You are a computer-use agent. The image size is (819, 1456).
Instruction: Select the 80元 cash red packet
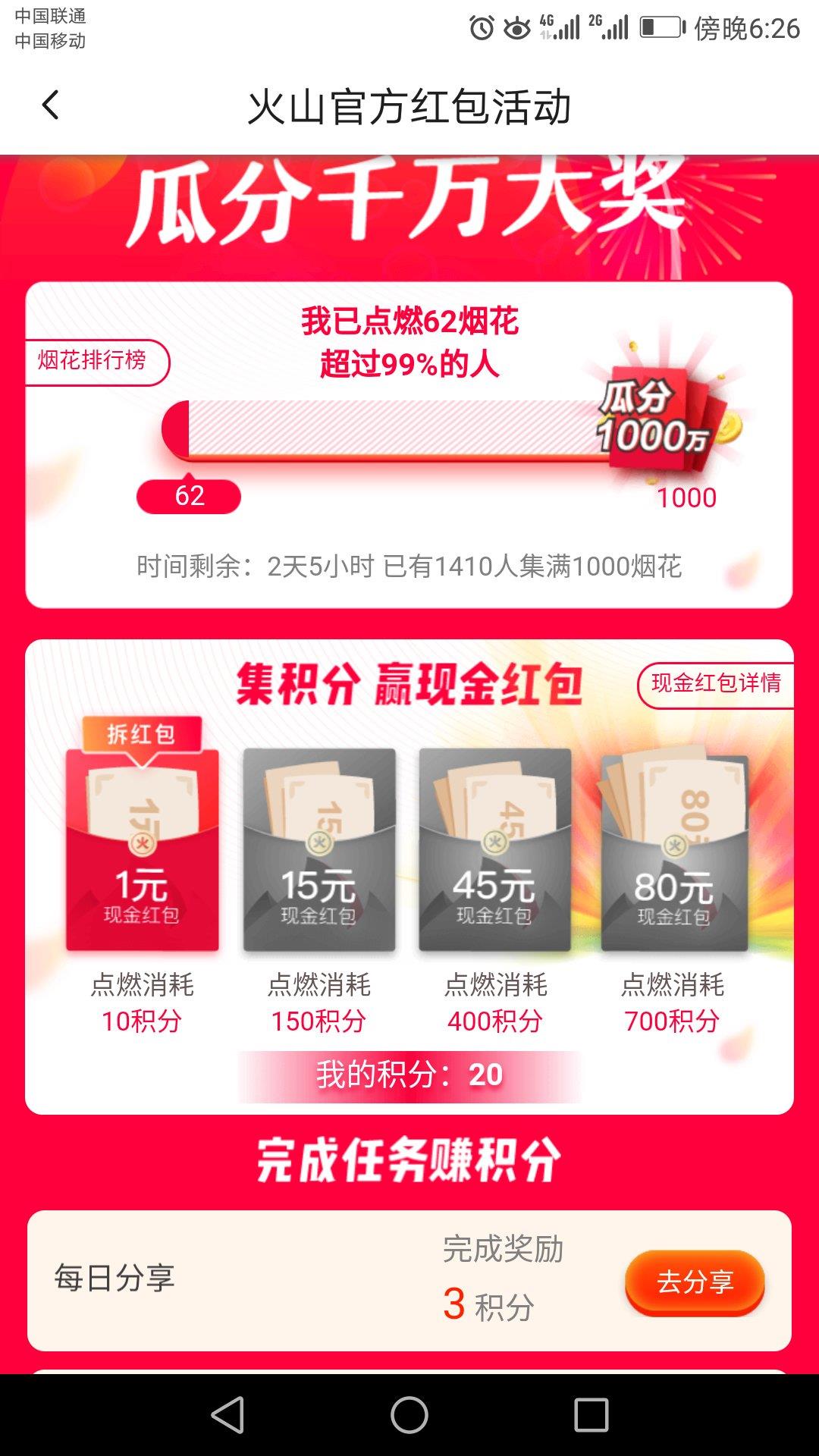(673, 851)
